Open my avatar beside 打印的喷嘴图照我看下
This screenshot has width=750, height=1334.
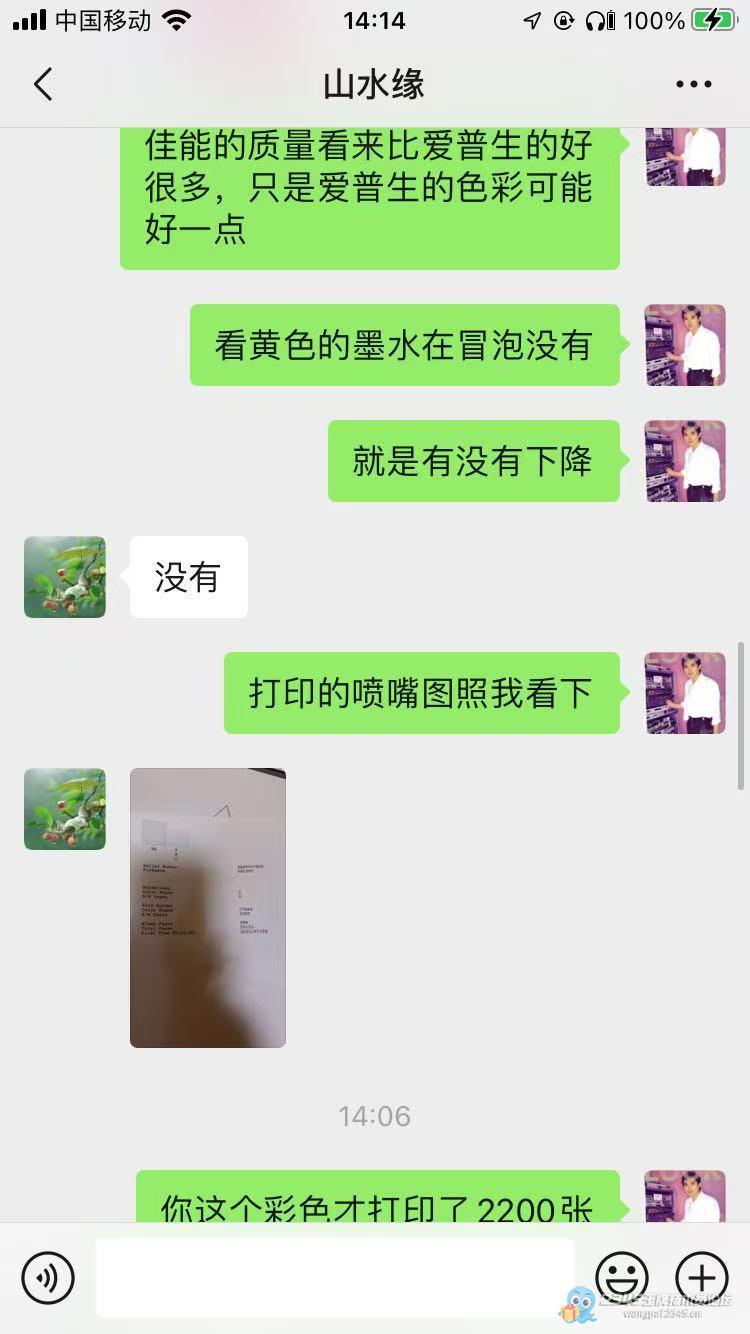[x=684, y=693]
